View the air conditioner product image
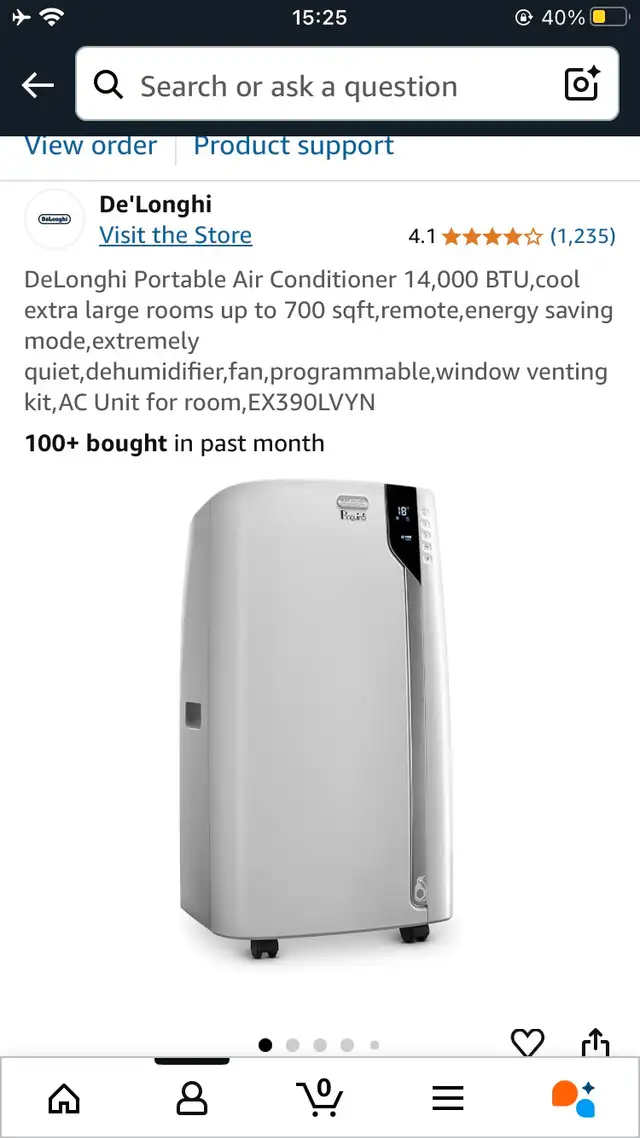The height and width of the screenshot is (1138, 640). [316, 719]
